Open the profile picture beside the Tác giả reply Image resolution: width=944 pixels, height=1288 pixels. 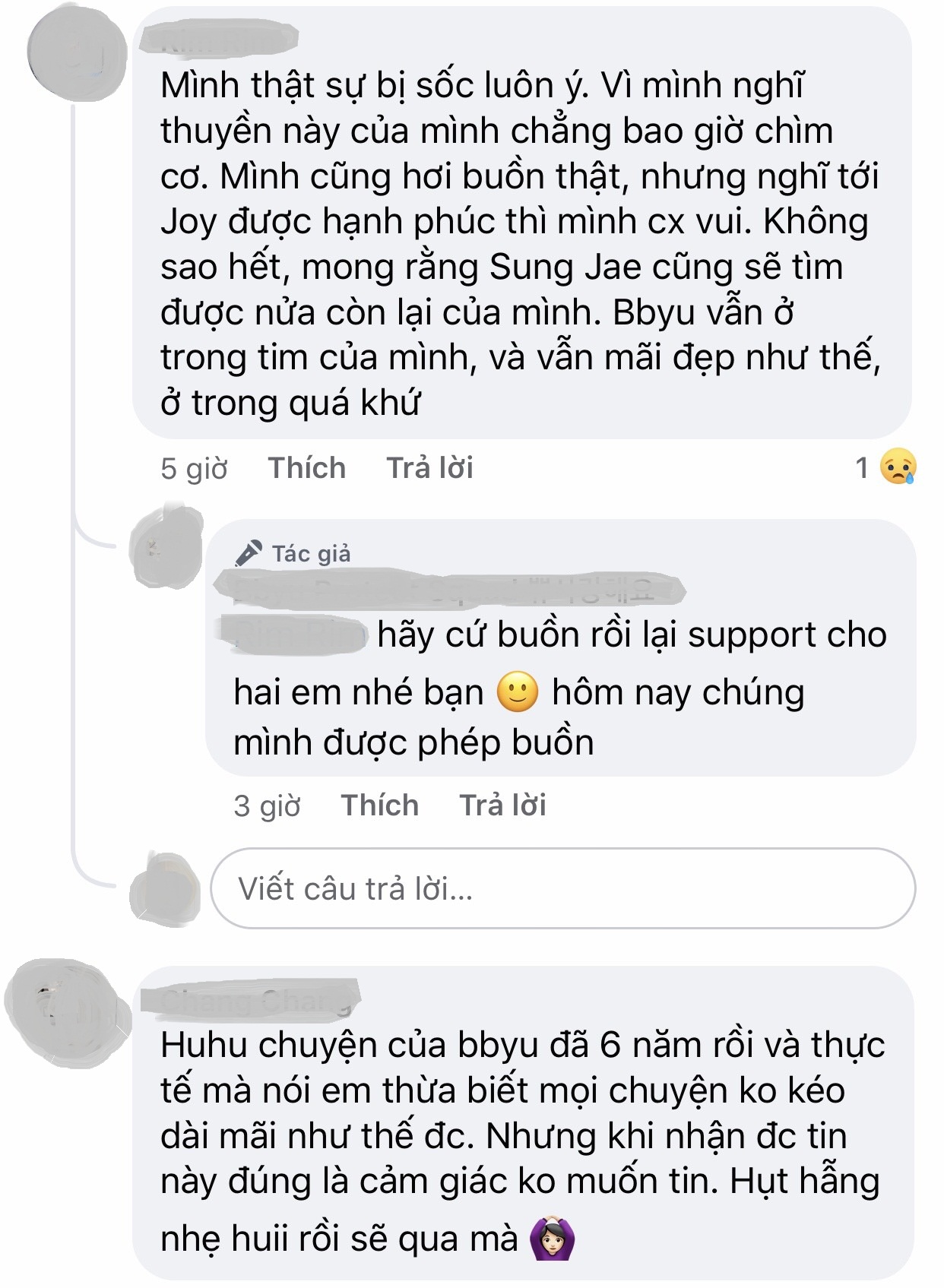tap(166, 547)
